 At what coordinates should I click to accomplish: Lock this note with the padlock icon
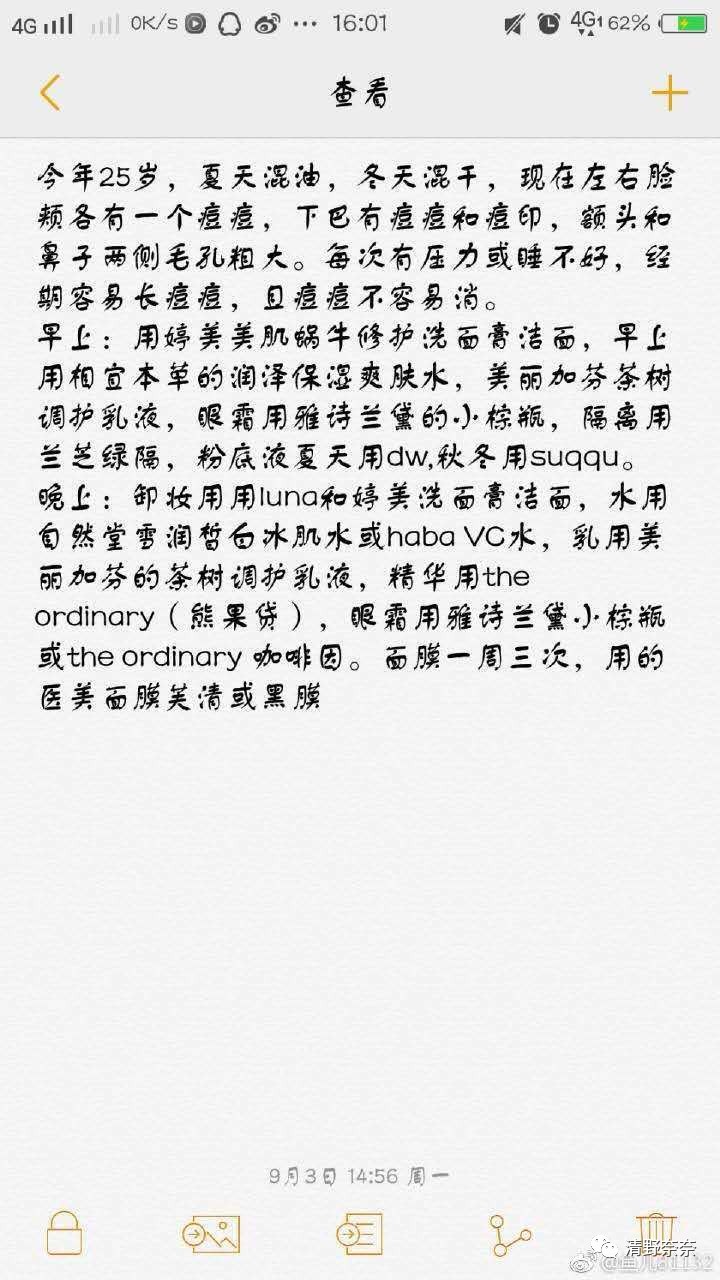pos(63,1233)
